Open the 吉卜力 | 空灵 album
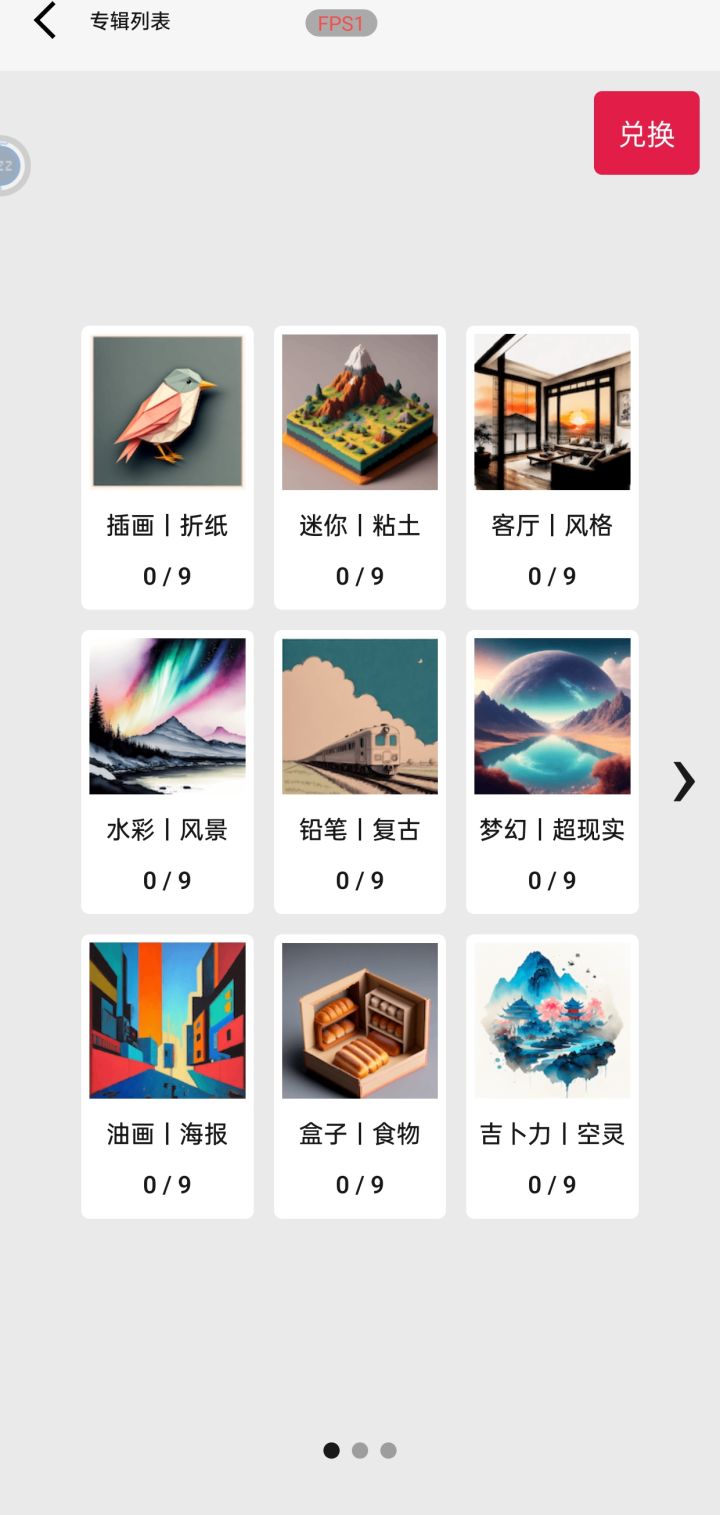This screenshot has width=720, height=1515. pyautogui.click(x=552, y=1075)
